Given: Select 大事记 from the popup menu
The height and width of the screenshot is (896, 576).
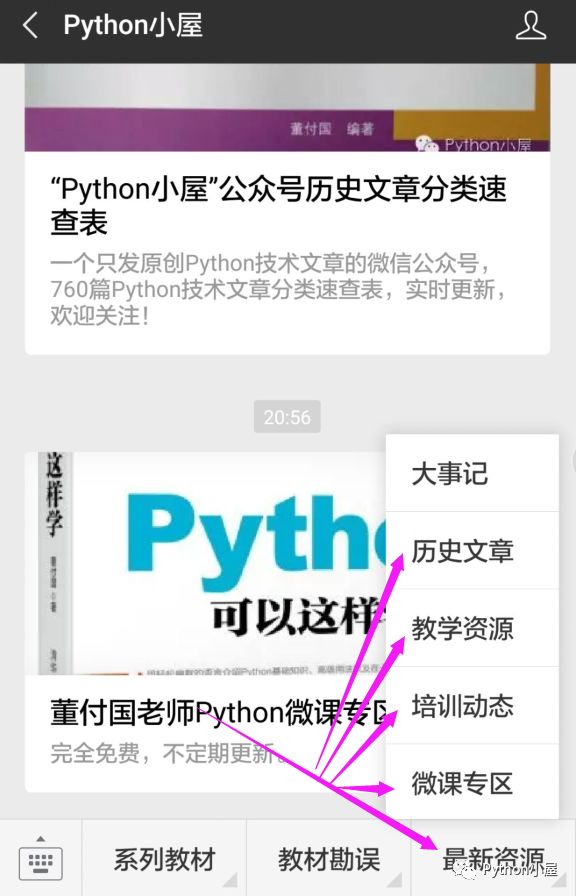Looking at the screenshot, I should pyautogui.click(x=473, y=473).
